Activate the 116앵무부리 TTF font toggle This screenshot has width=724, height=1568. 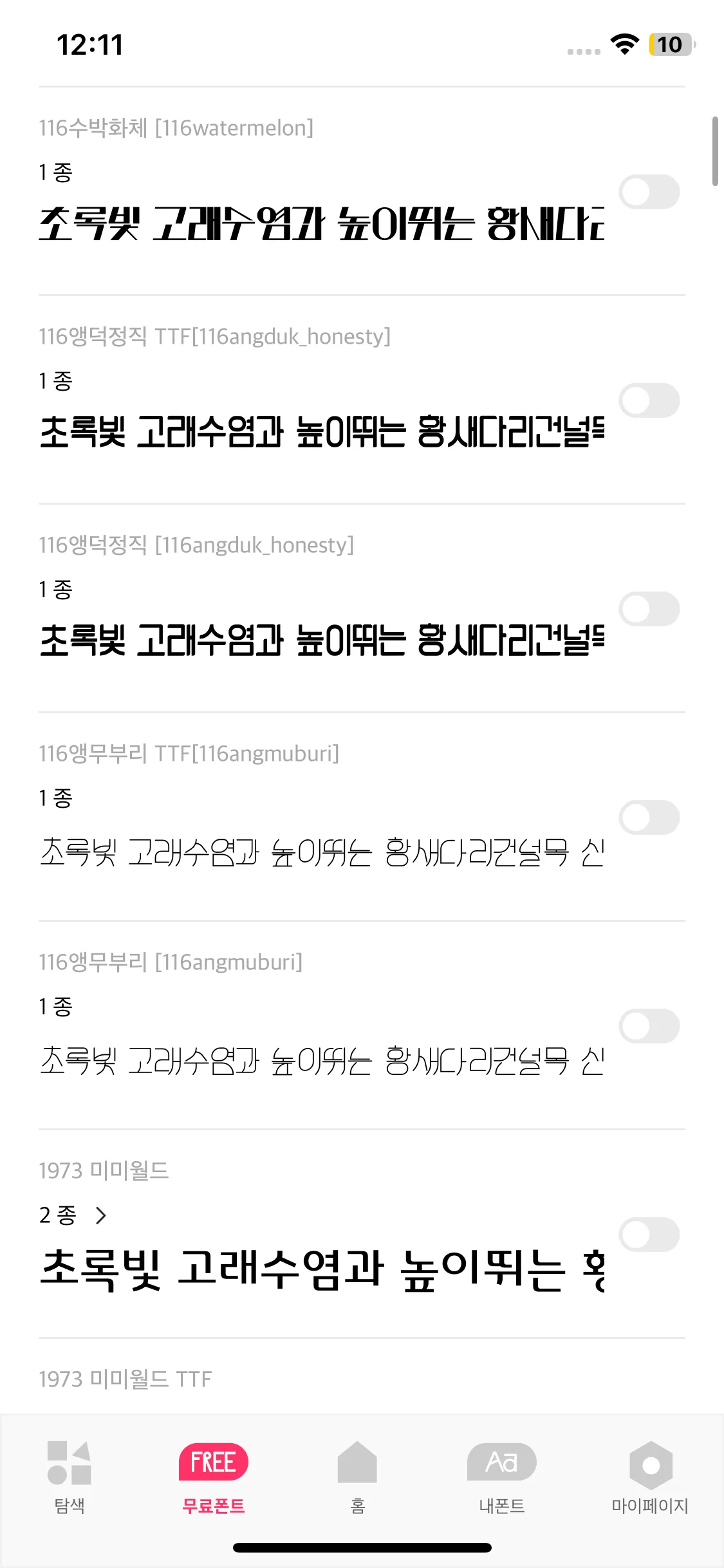649,817
